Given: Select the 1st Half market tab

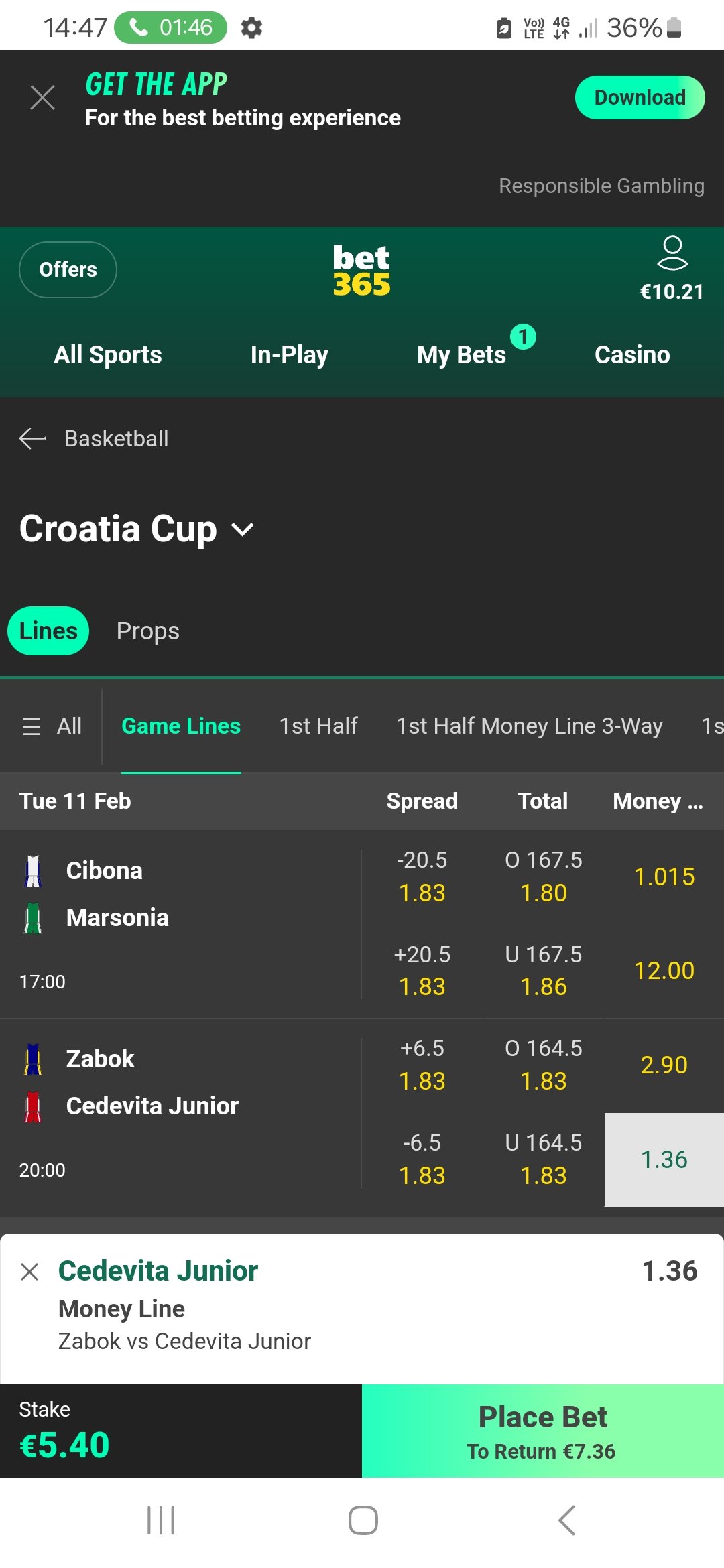Looking at the screenshot, I should tap(318, 726).
